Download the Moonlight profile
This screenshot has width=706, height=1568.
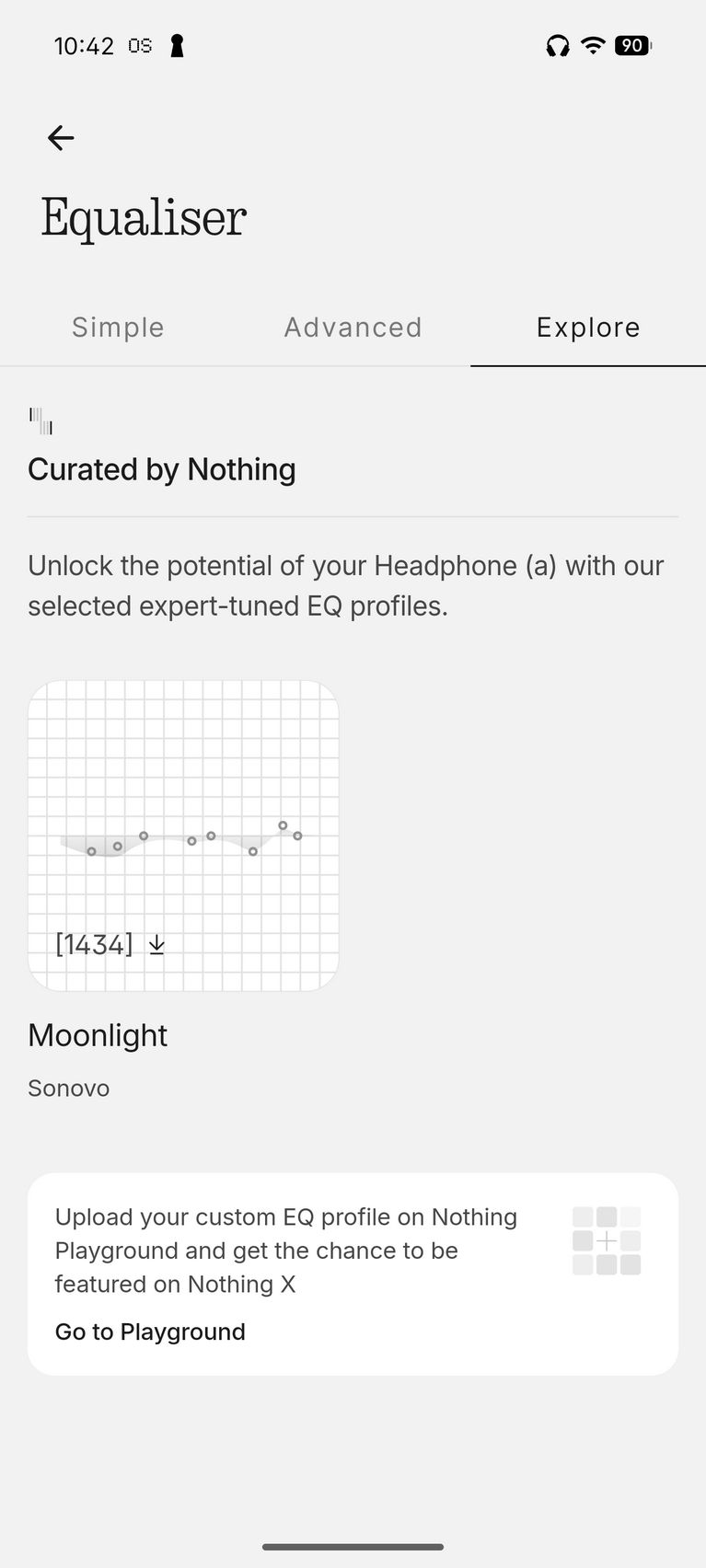tap(156, 944)
